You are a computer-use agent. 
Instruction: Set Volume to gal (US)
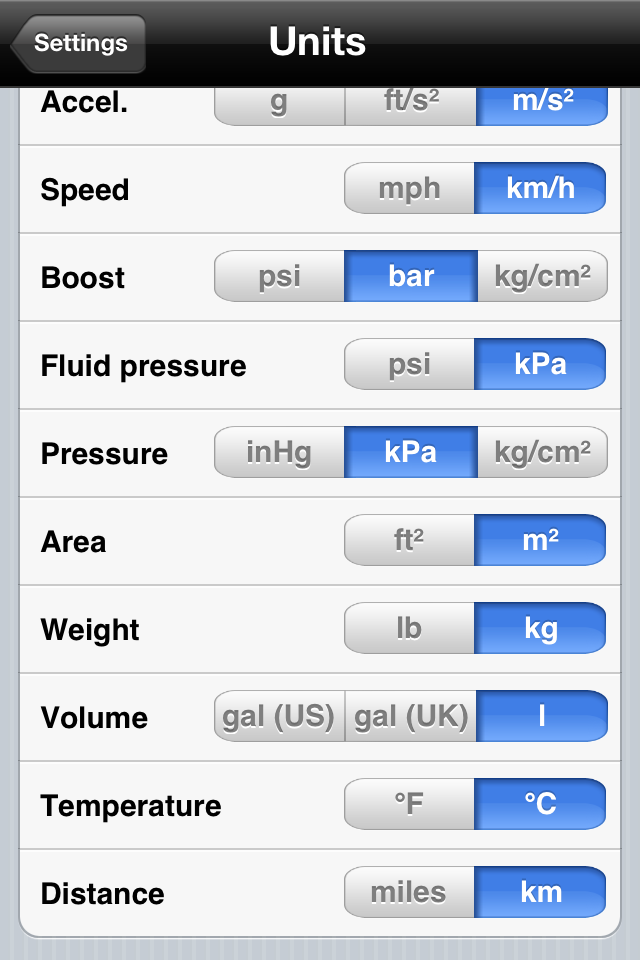279,717
